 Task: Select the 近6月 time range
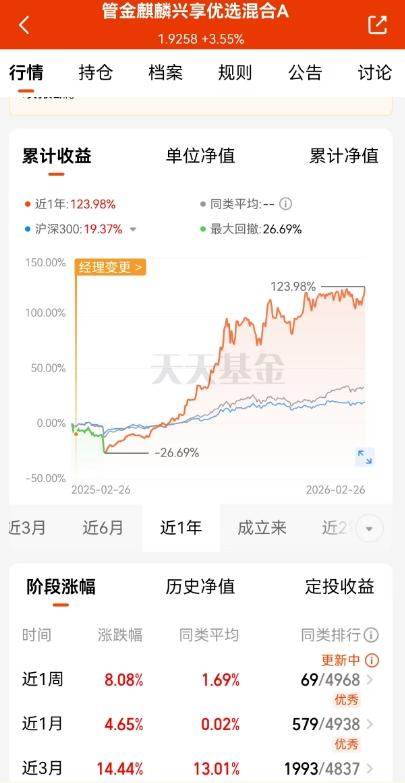[103, 528]
